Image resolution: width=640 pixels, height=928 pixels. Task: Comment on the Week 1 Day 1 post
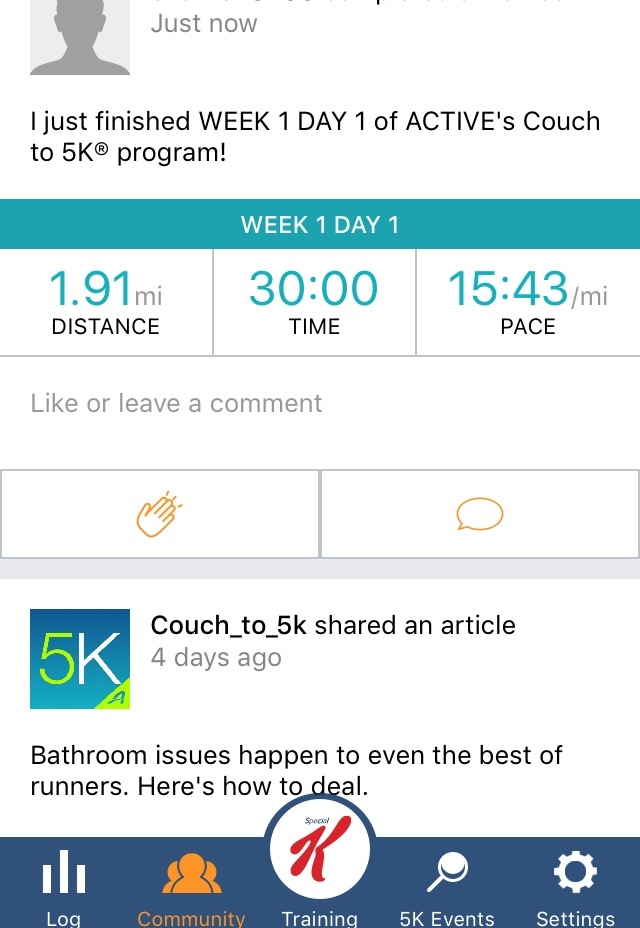click(x=479, y=514)
